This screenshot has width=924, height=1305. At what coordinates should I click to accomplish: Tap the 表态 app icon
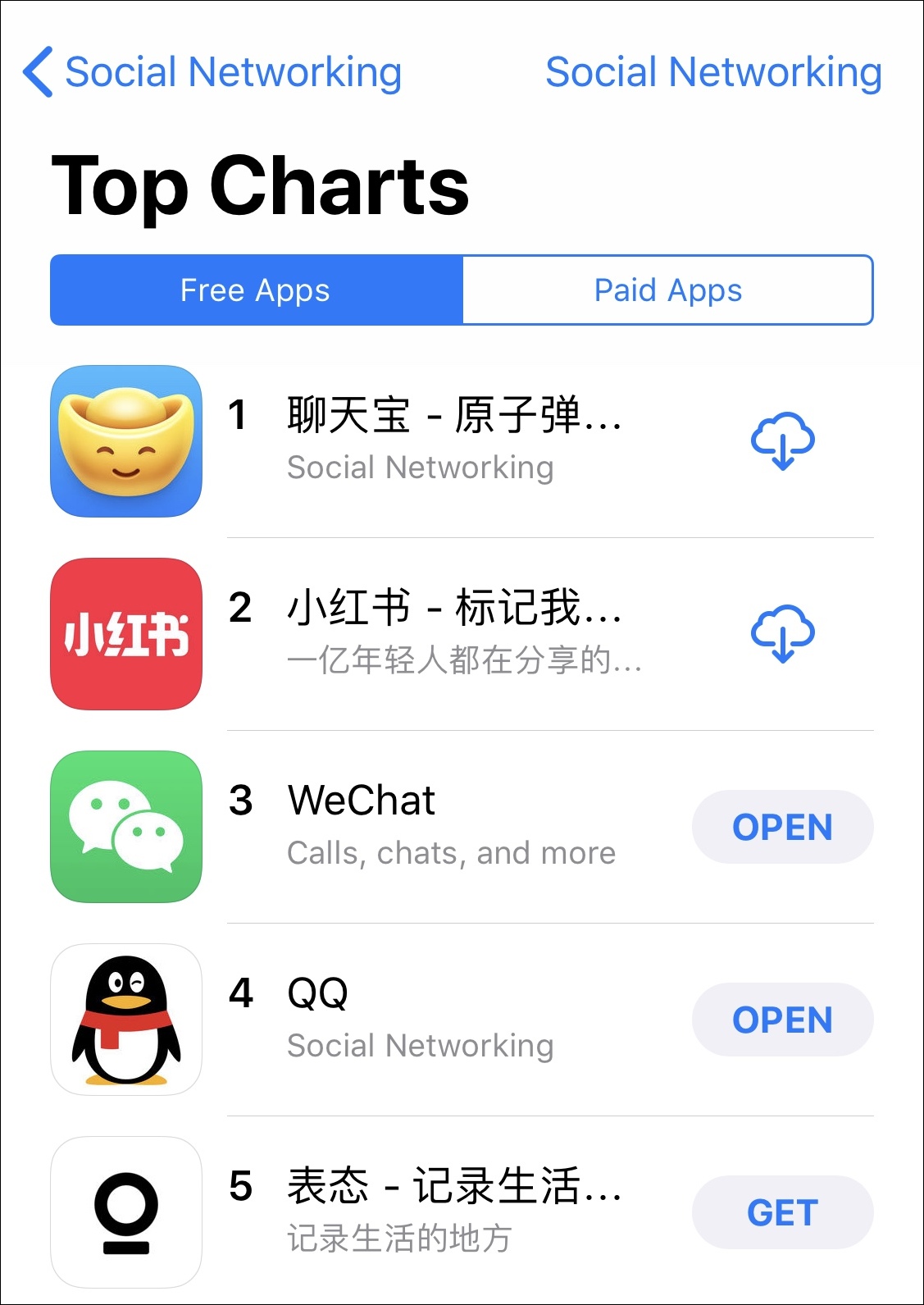click(x=125, y=1212)
